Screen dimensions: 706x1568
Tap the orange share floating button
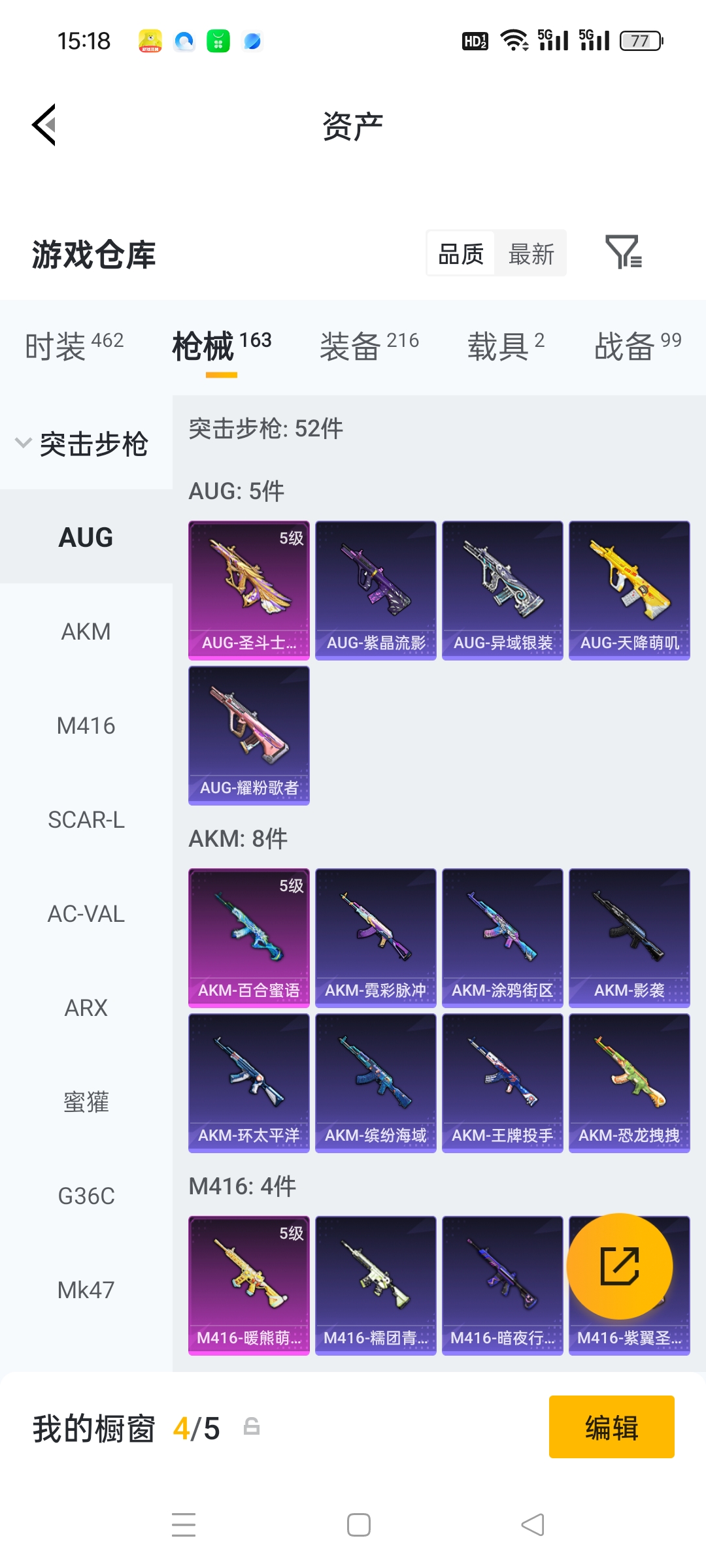coord(619,1266)
